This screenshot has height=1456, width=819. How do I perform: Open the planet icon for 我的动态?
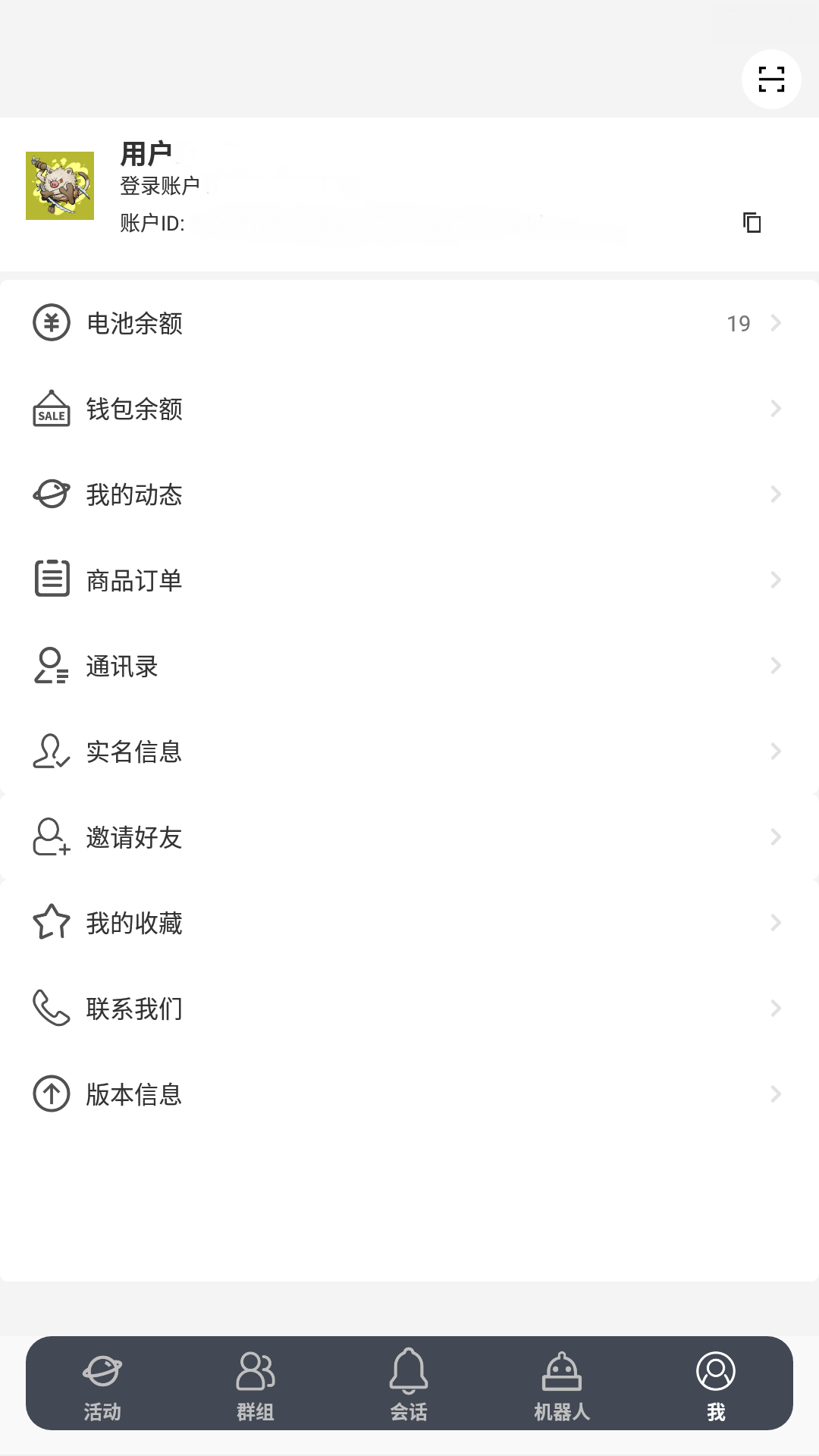tap(50, 494)
